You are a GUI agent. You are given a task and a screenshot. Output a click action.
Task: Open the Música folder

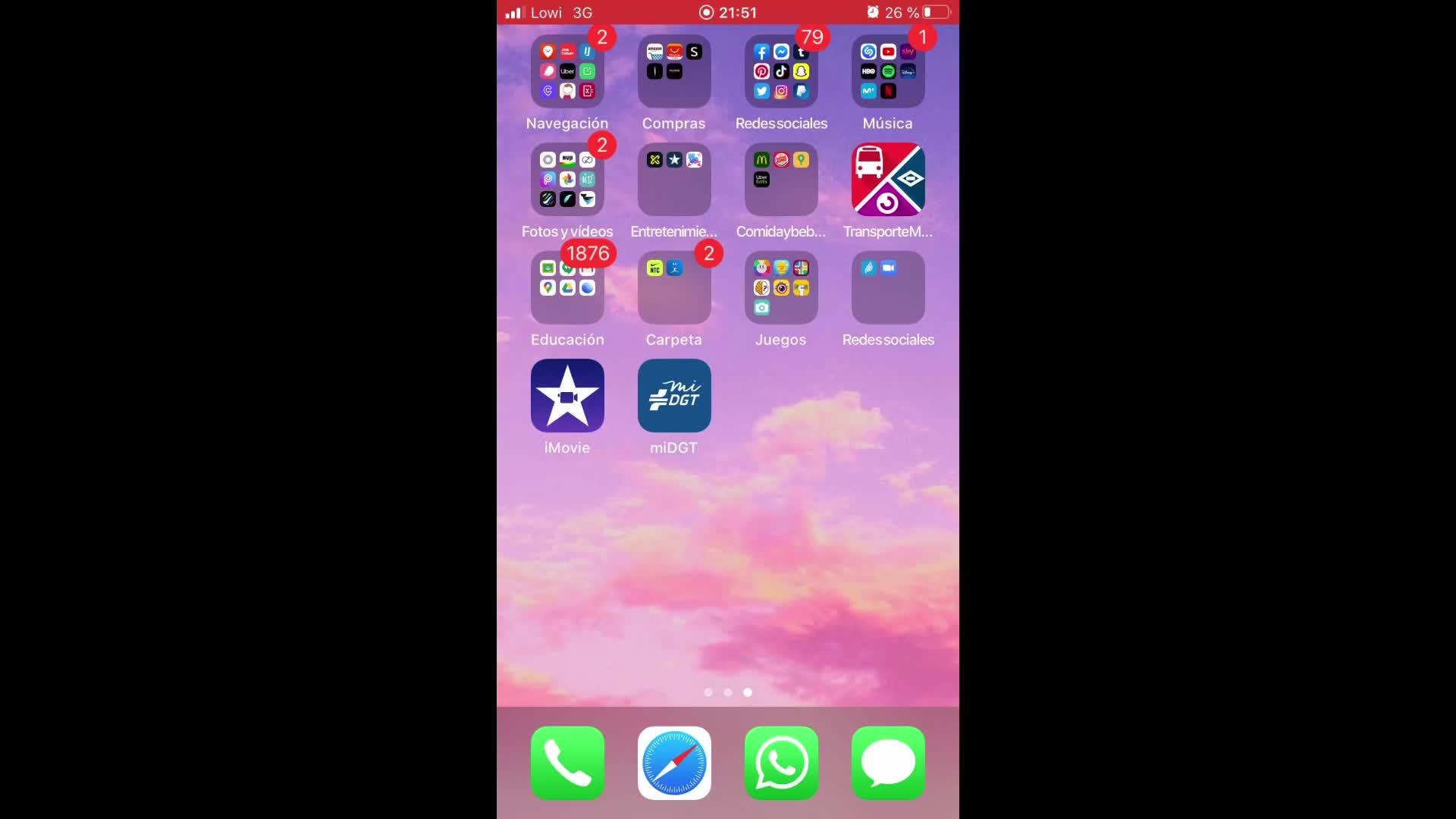pos(888,72)
